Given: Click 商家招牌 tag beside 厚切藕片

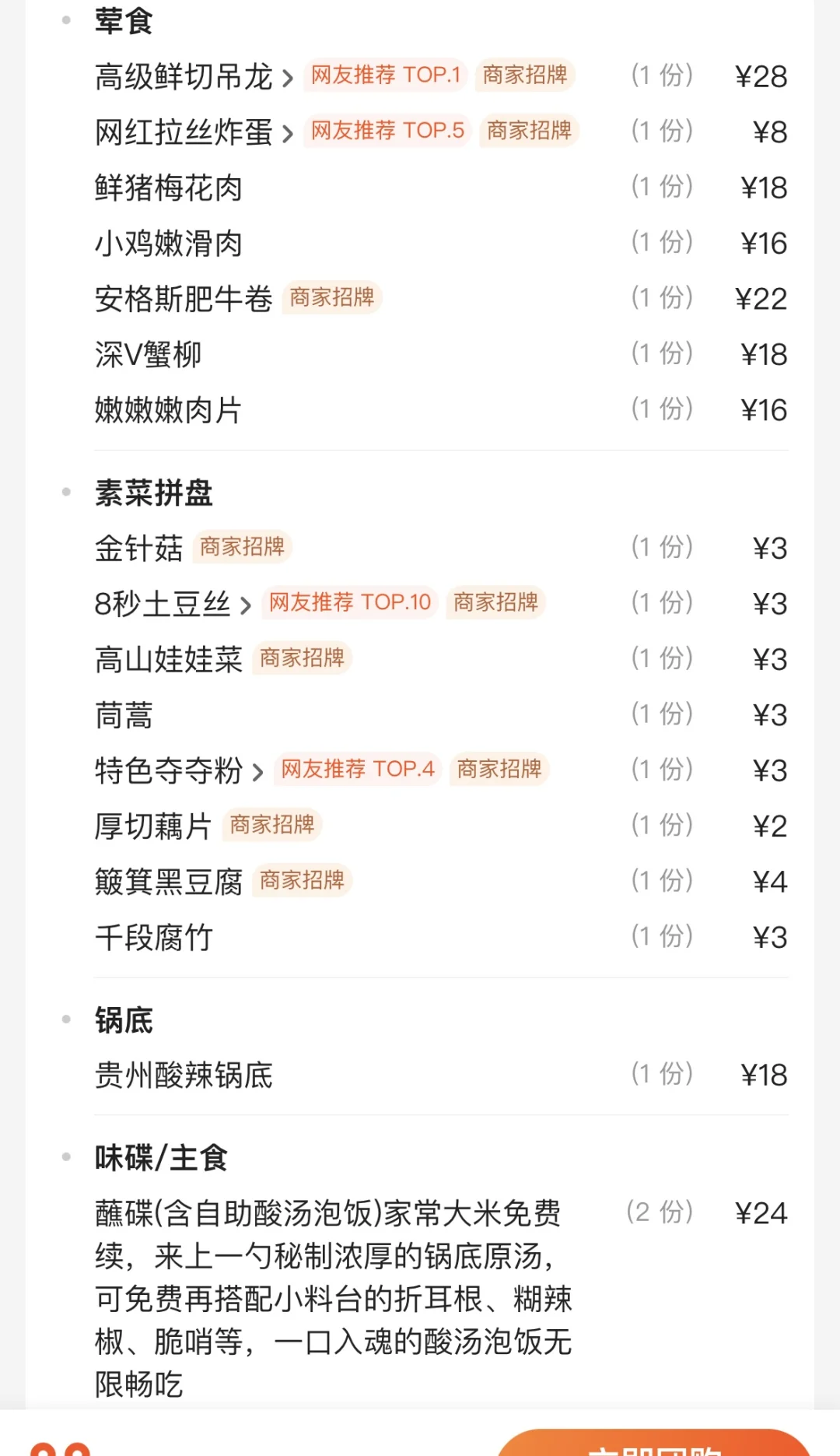Looking at the screenshot, I should [270, 825].
